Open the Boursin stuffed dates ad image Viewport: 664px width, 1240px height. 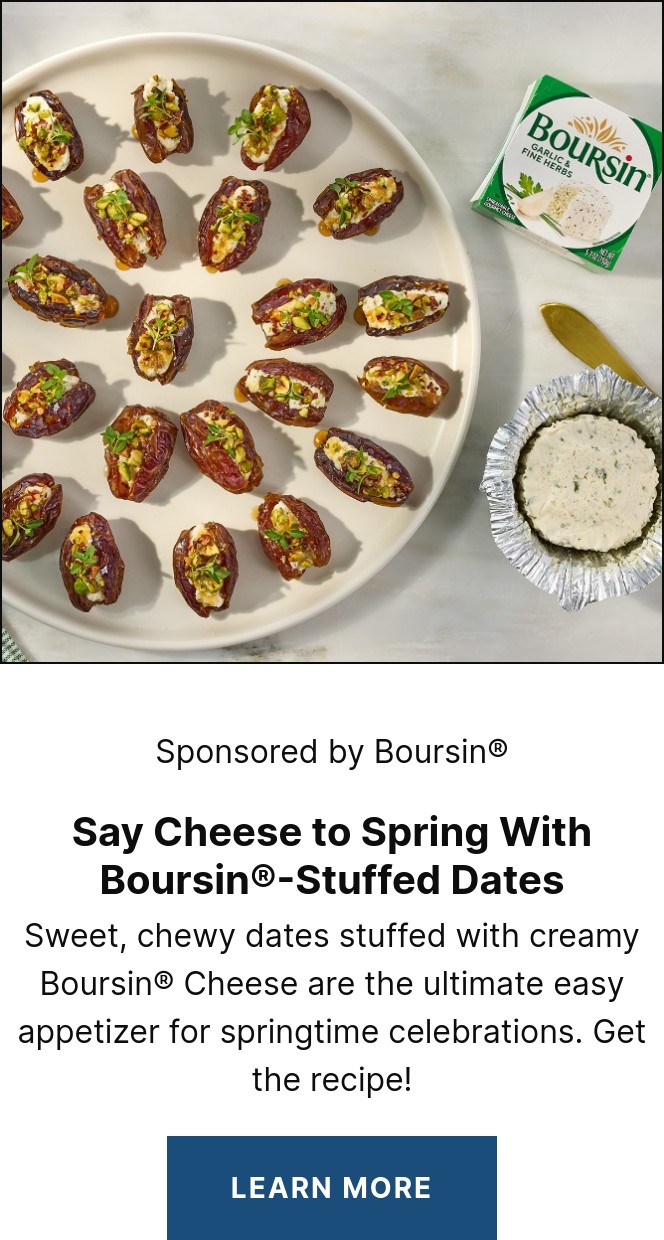(332, 331)
